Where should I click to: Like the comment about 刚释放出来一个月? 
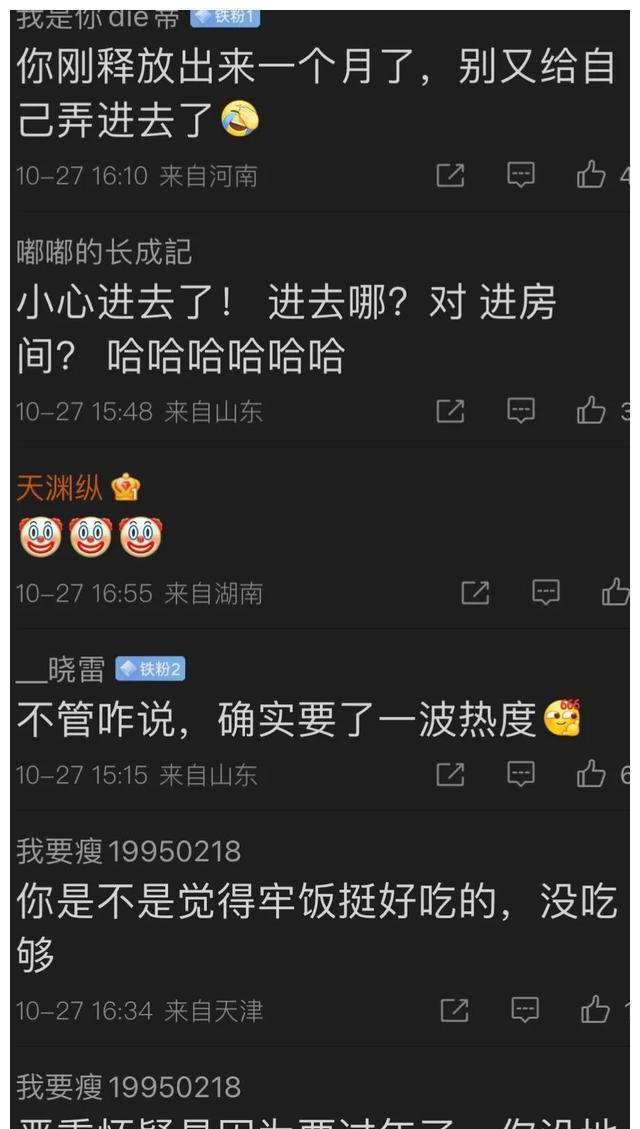click(x=591, y=176)
